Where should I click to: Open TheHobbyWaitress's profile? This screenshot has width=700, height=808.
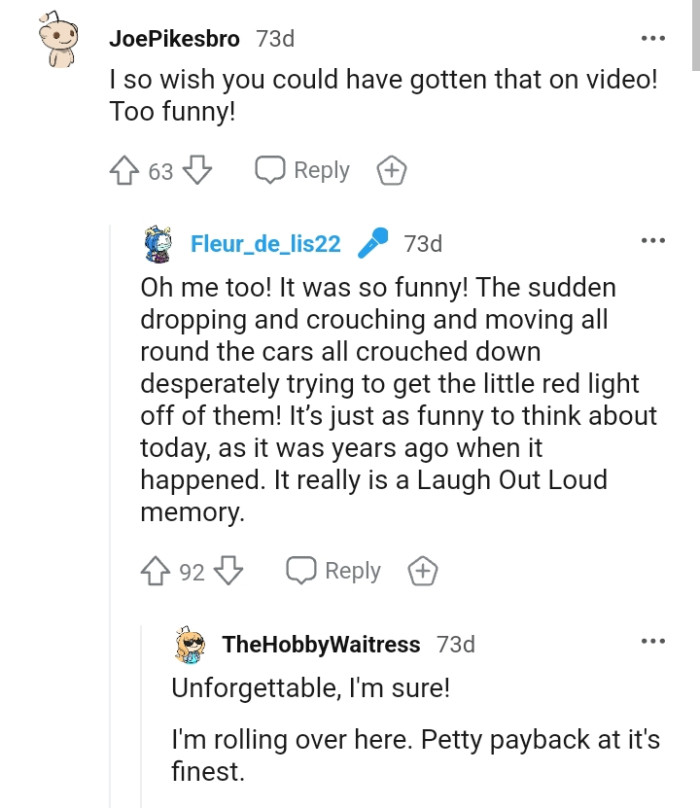coord(321,644)
